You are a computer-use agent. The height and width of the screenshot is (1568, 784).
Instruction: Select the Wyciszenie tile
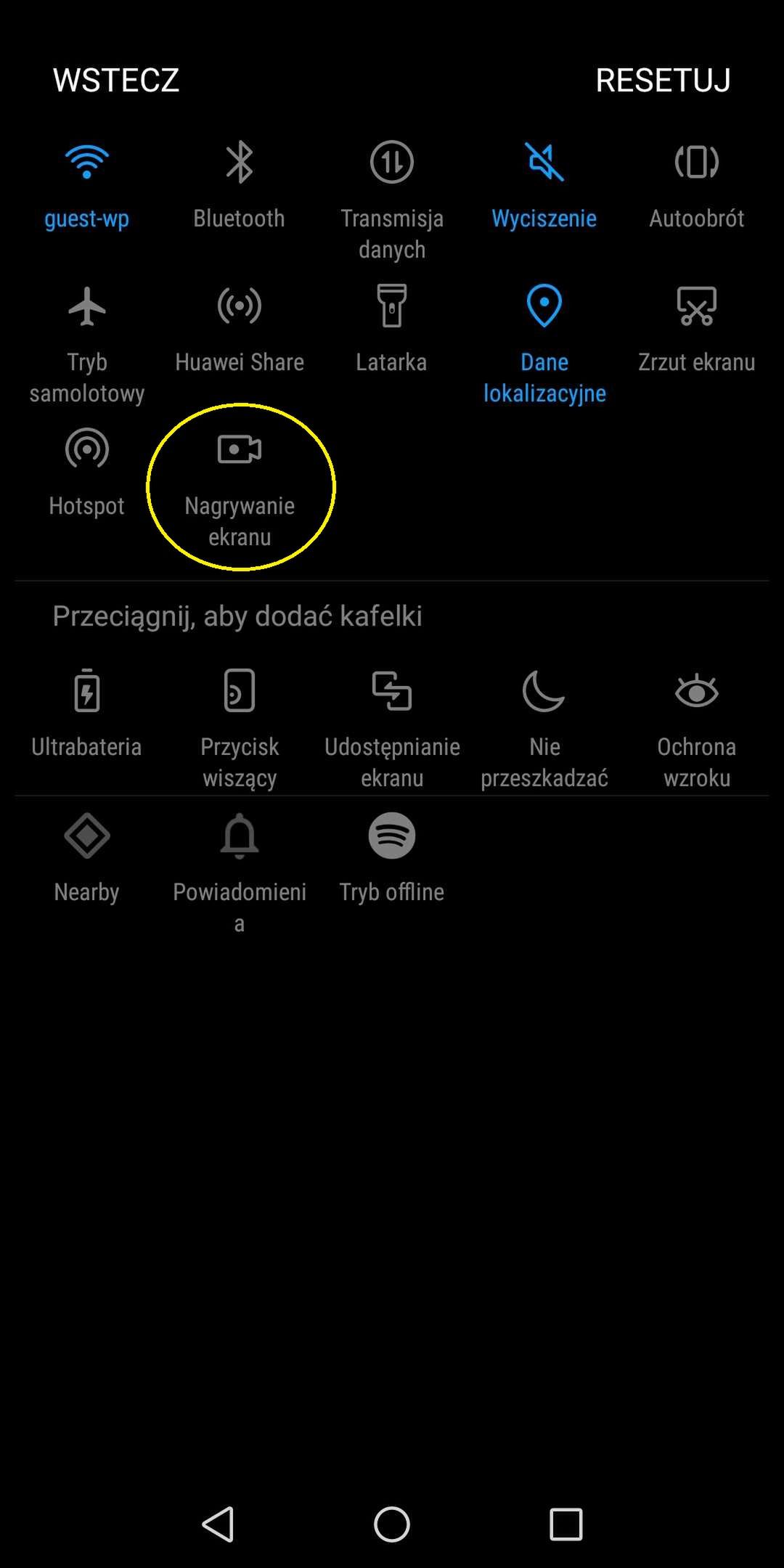click(544, 187)
